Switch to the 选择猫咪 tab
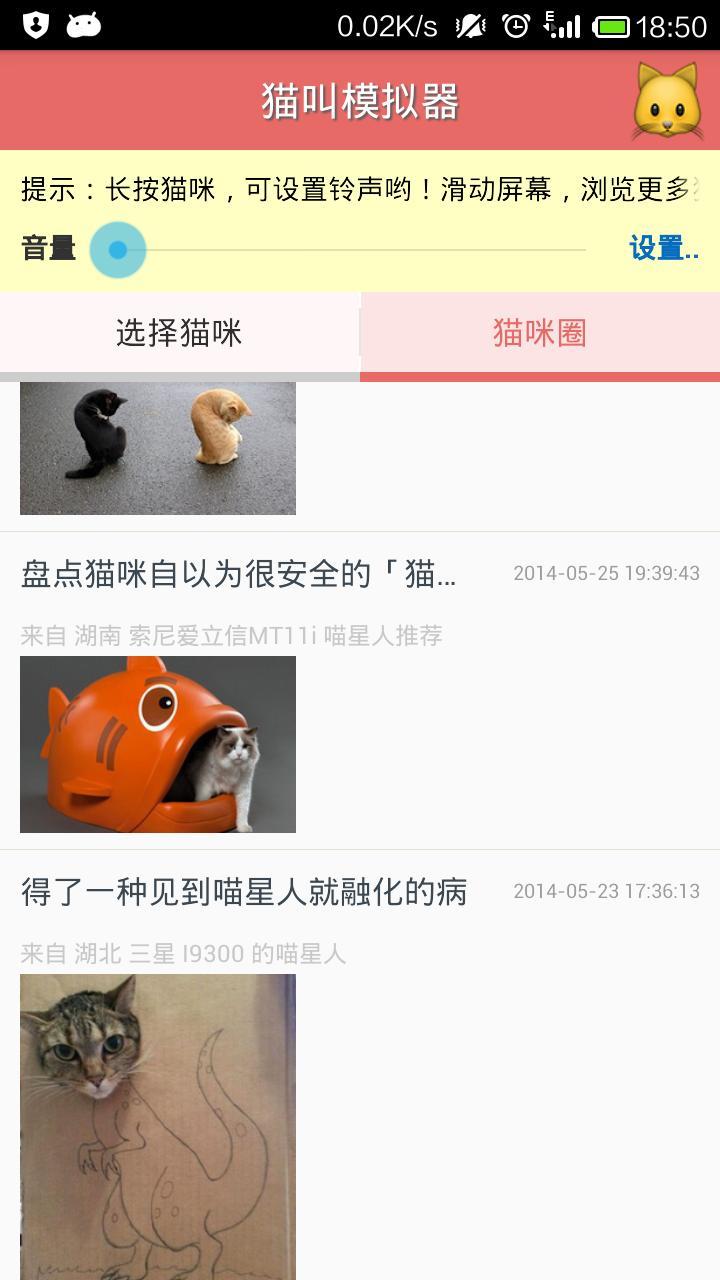 [x=179, y=333]
